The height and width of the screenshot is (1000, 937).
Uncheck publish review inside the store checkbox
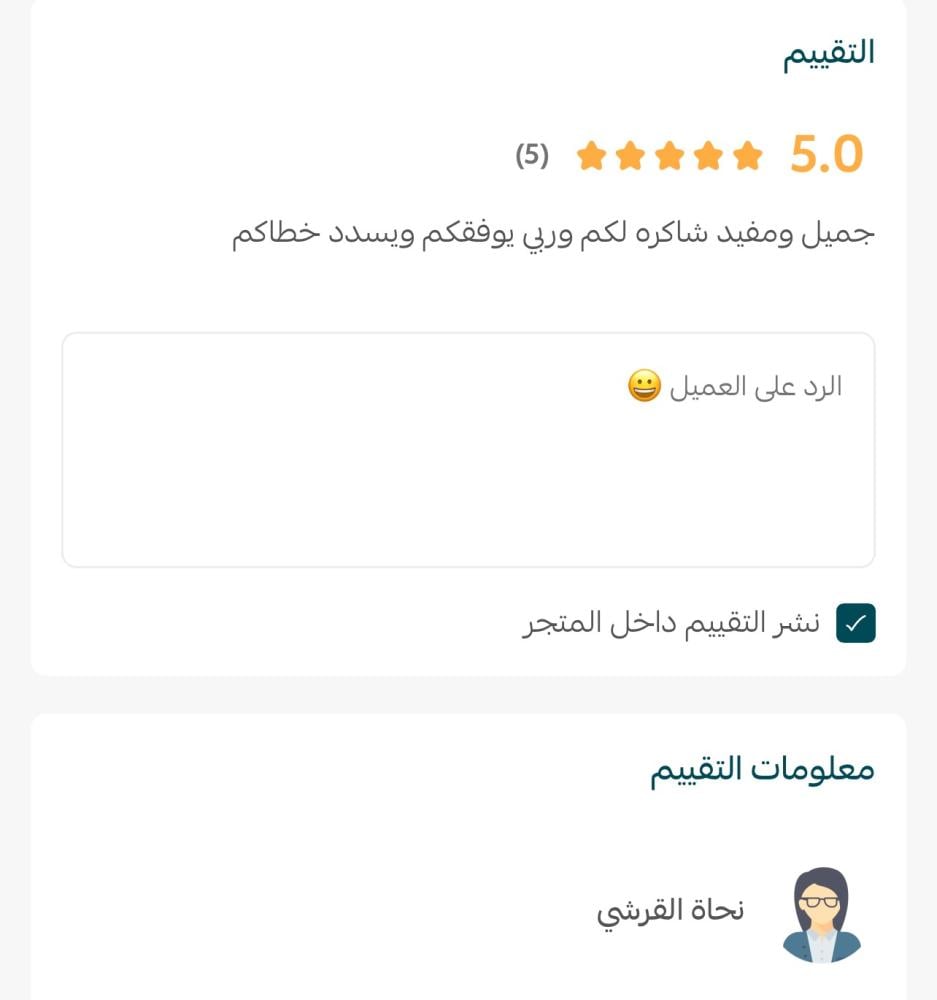855,623
